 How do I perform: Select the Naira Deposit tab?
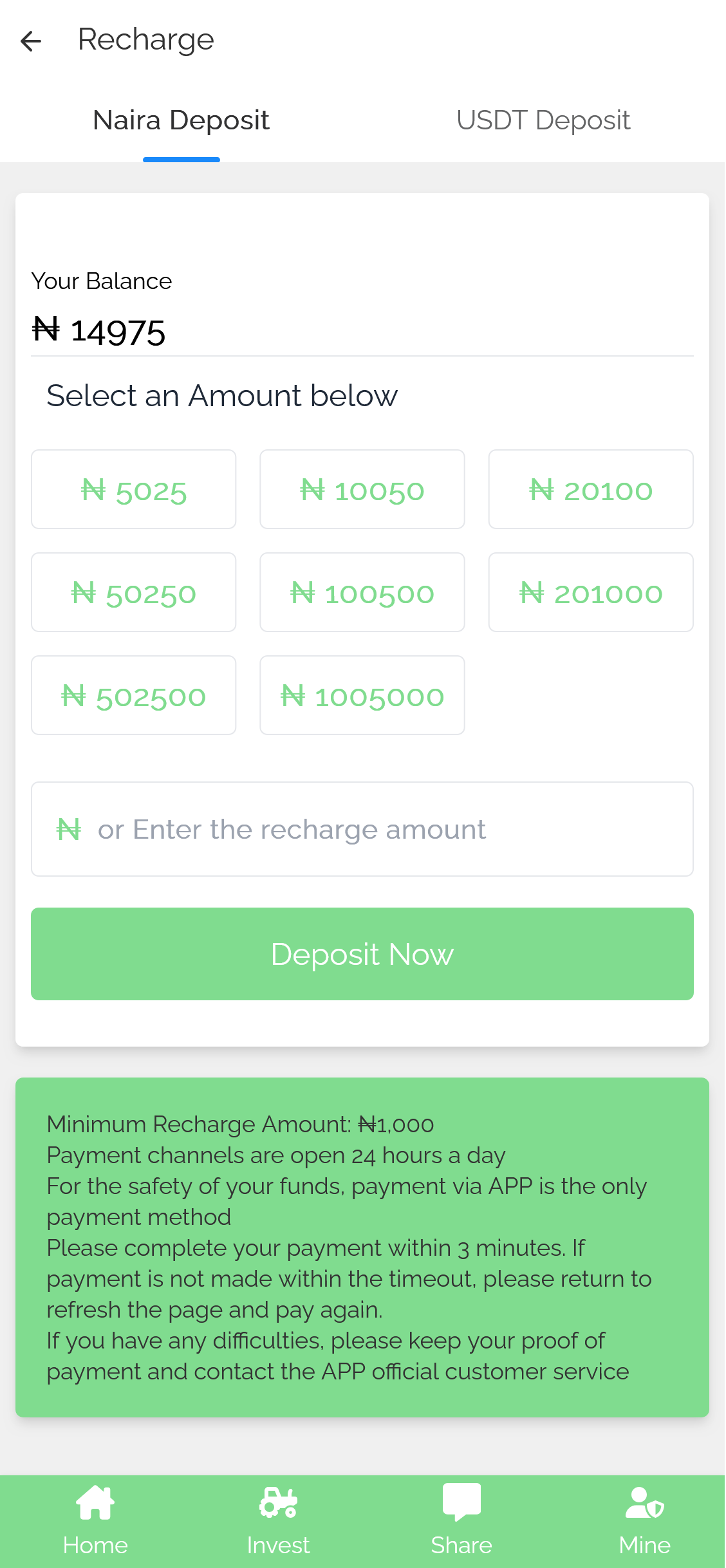(181, 121)
